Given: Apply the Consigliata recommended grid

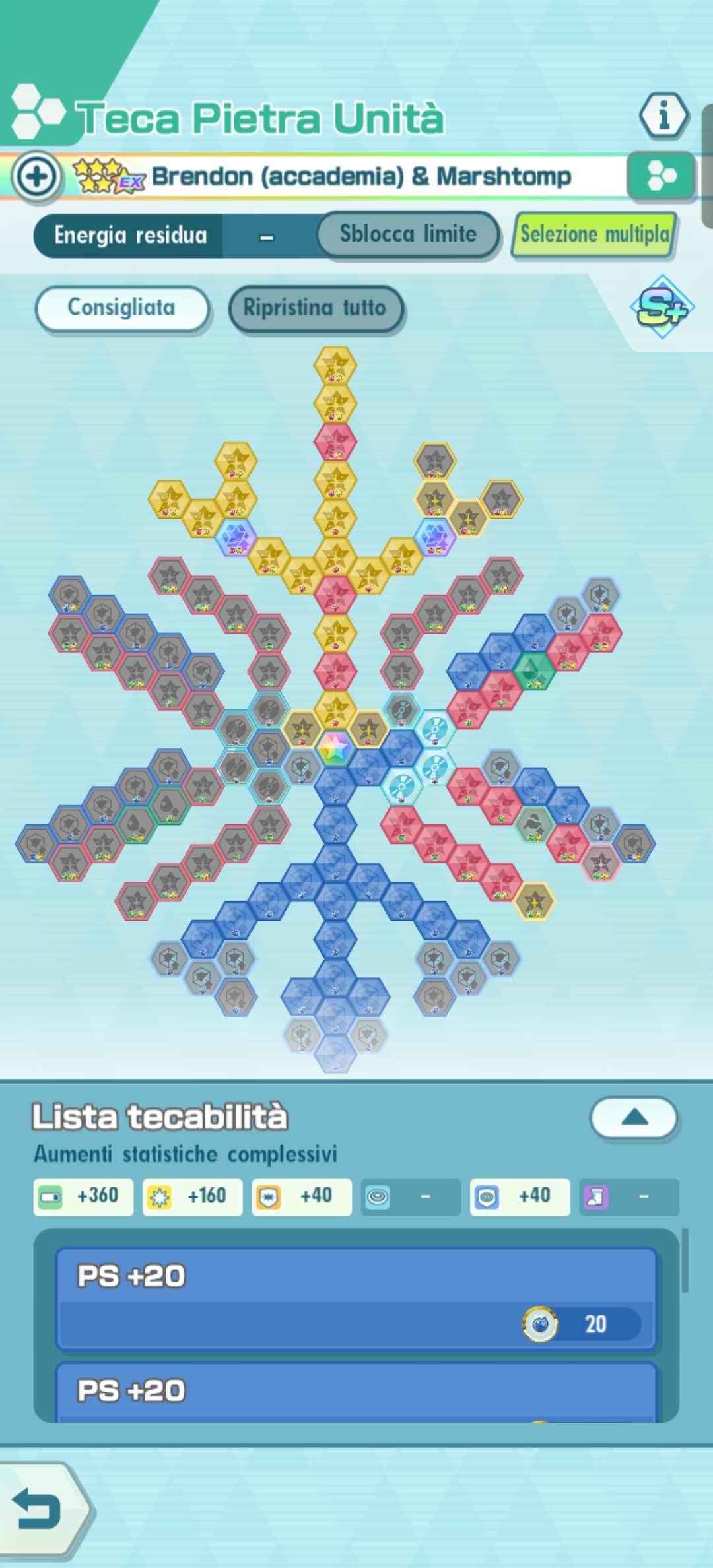Looking at the screenshot, I should tap(121, 308).
